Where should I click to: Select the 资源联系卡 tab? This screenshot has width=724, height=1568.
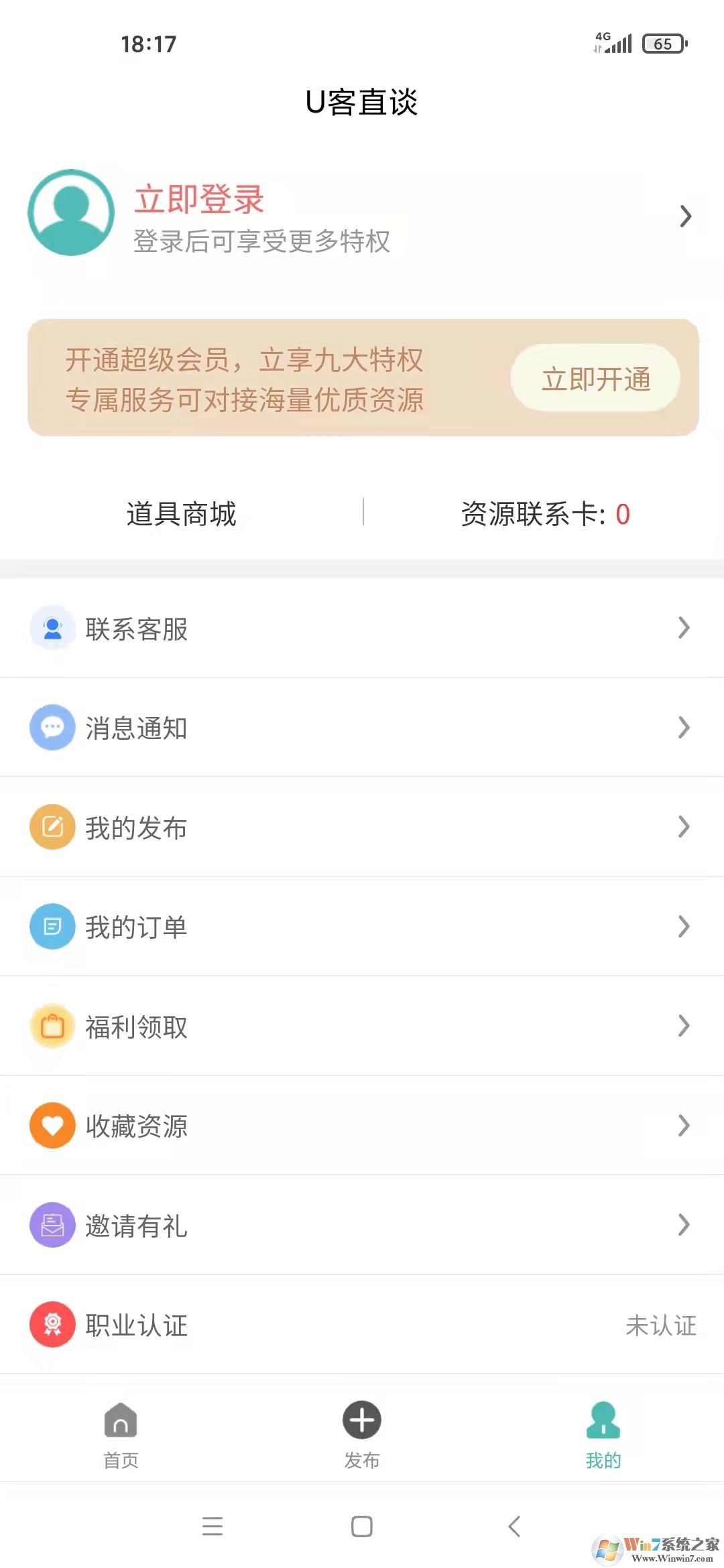coord(543,513)
